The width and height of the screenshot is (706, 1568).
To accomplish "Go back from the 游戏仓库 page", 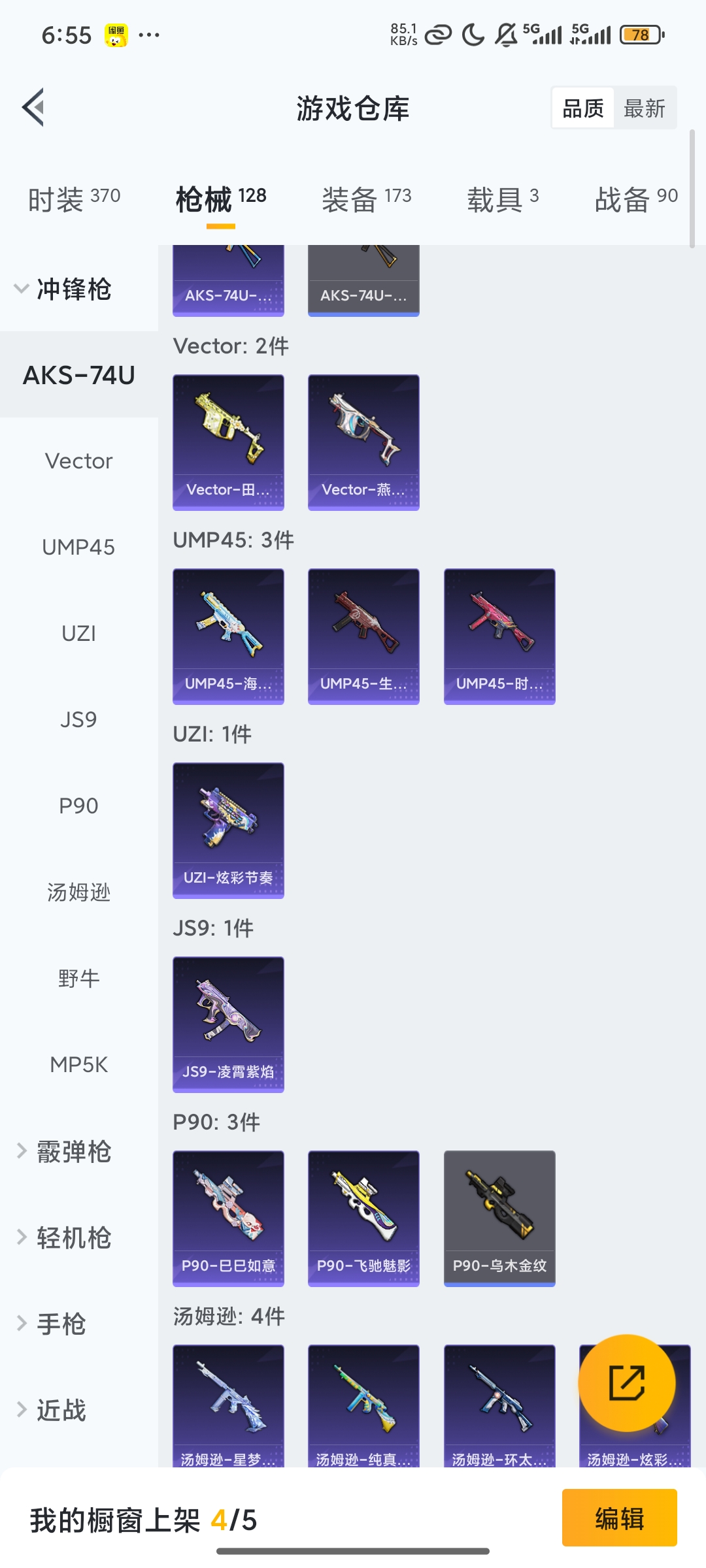I will [x=34, y=107].
